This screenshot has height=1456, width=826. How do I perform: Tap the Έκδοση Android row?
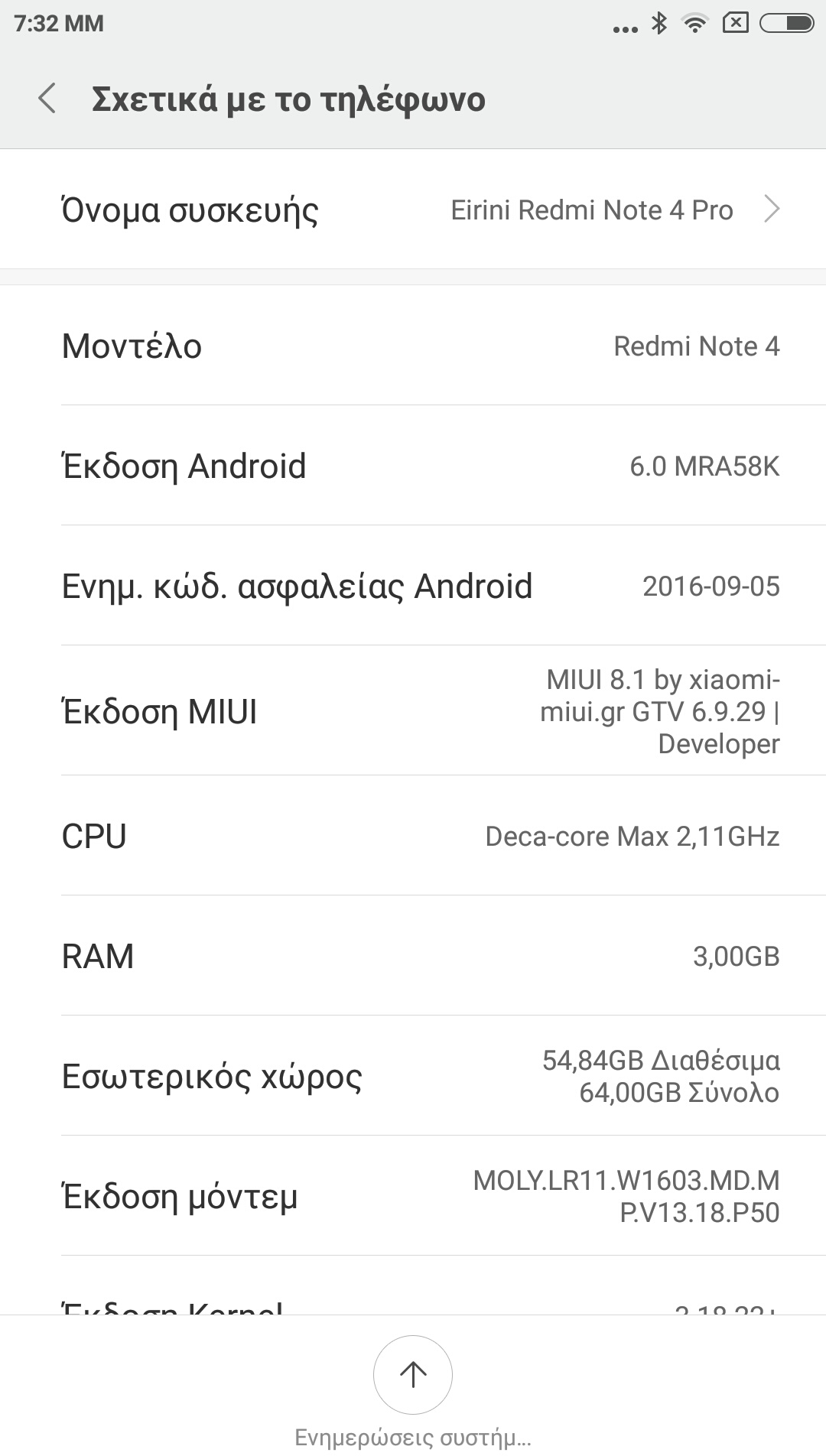(413, 466)
